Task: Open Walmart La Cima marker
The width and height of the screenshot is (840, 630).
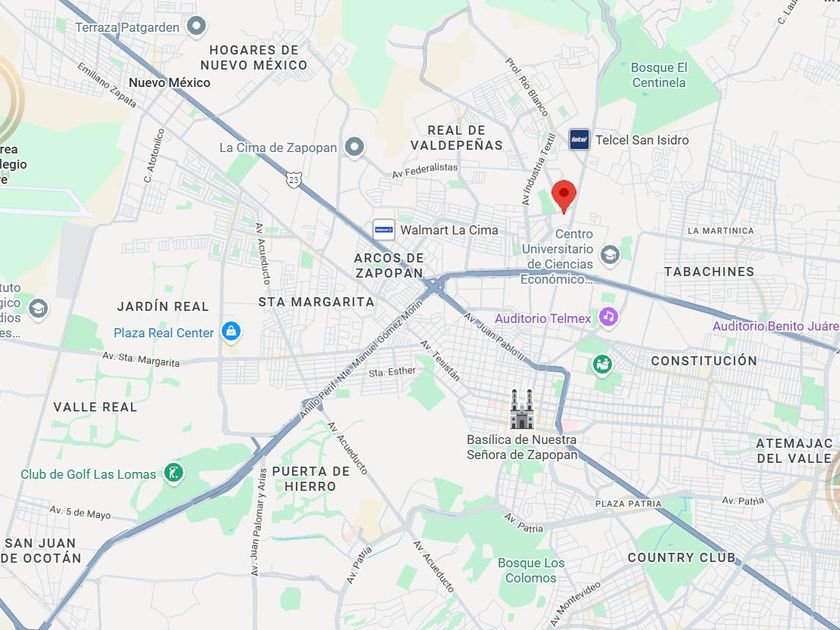Action: 383,229
